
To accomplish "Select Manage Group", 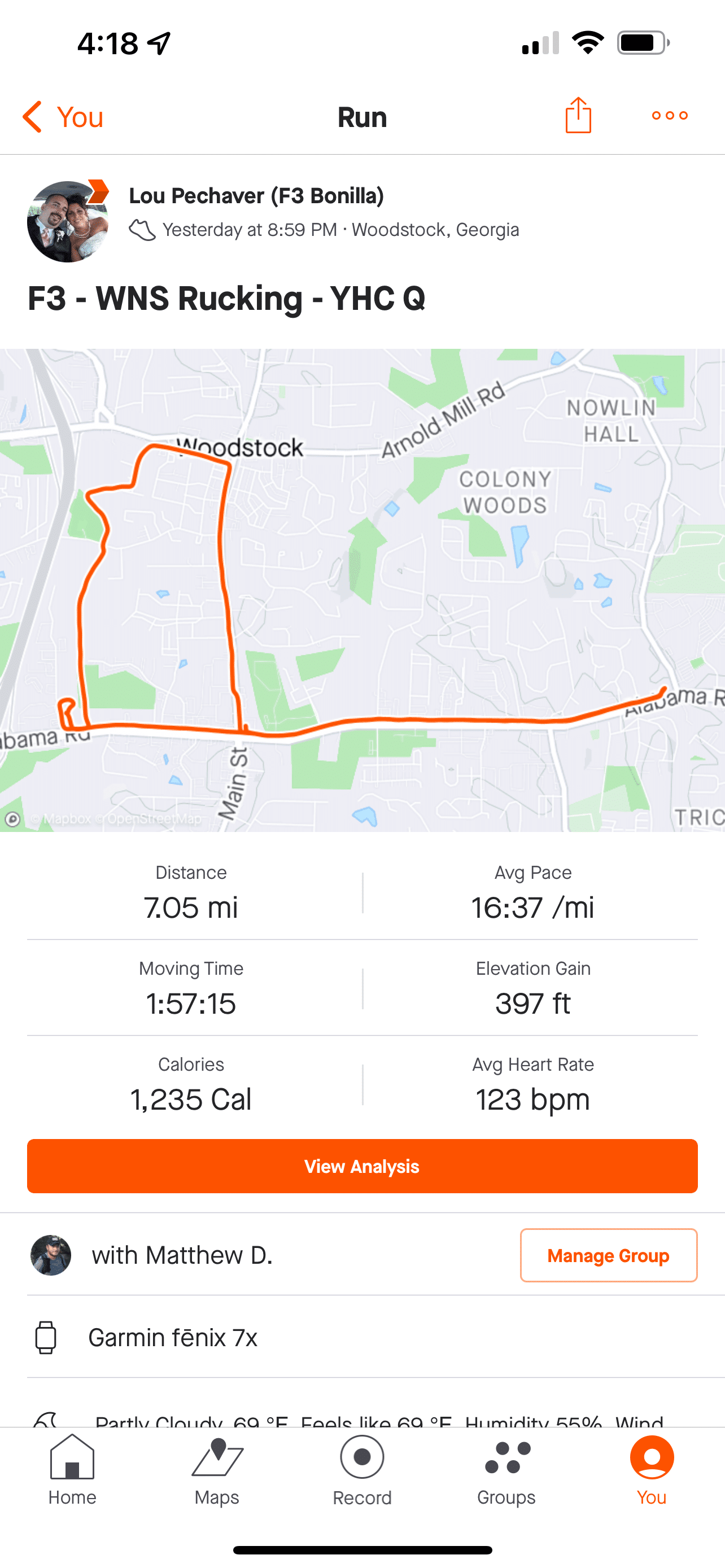I will point(608,1255).
